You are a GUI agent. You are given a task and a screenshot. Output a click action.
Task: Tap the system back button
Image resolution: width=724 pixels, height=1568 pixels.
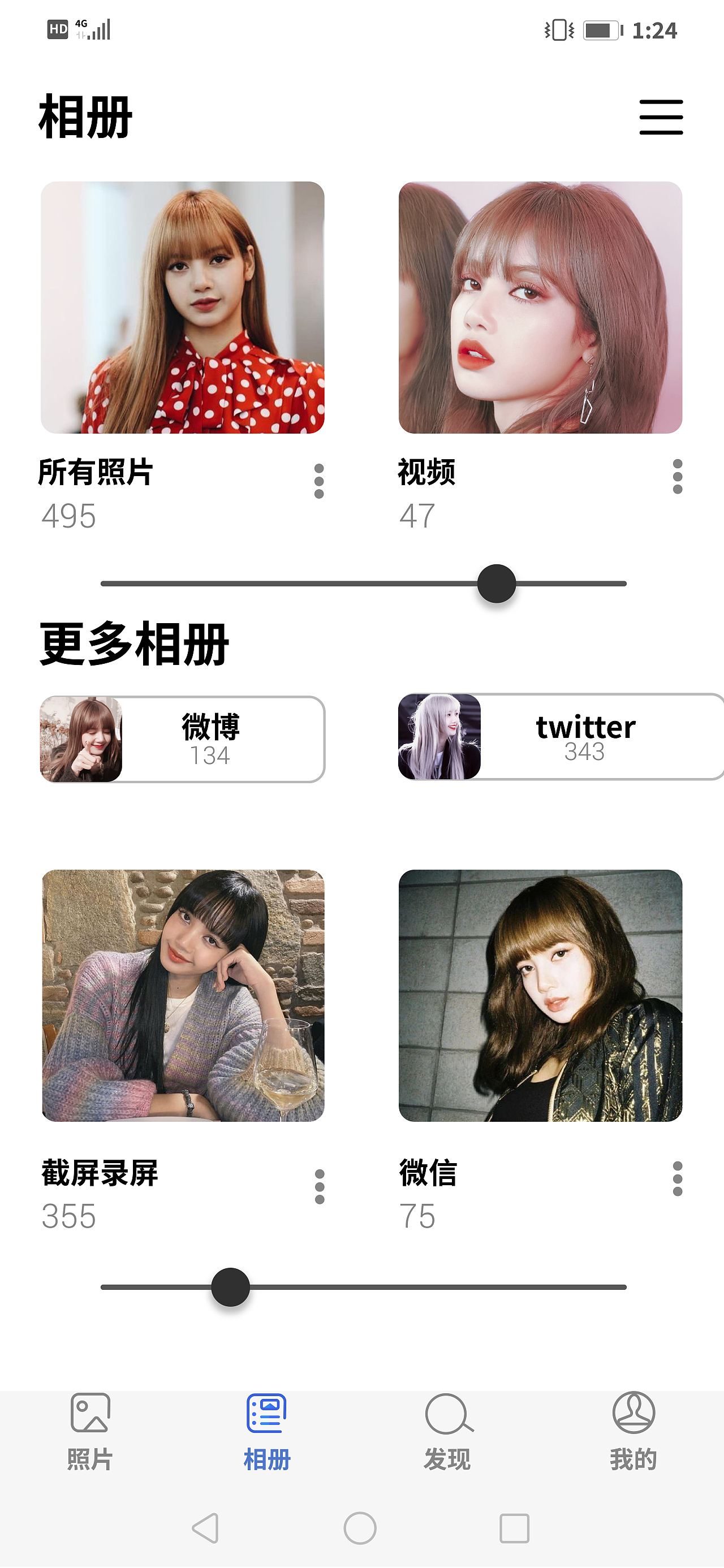pos(206,1528)
